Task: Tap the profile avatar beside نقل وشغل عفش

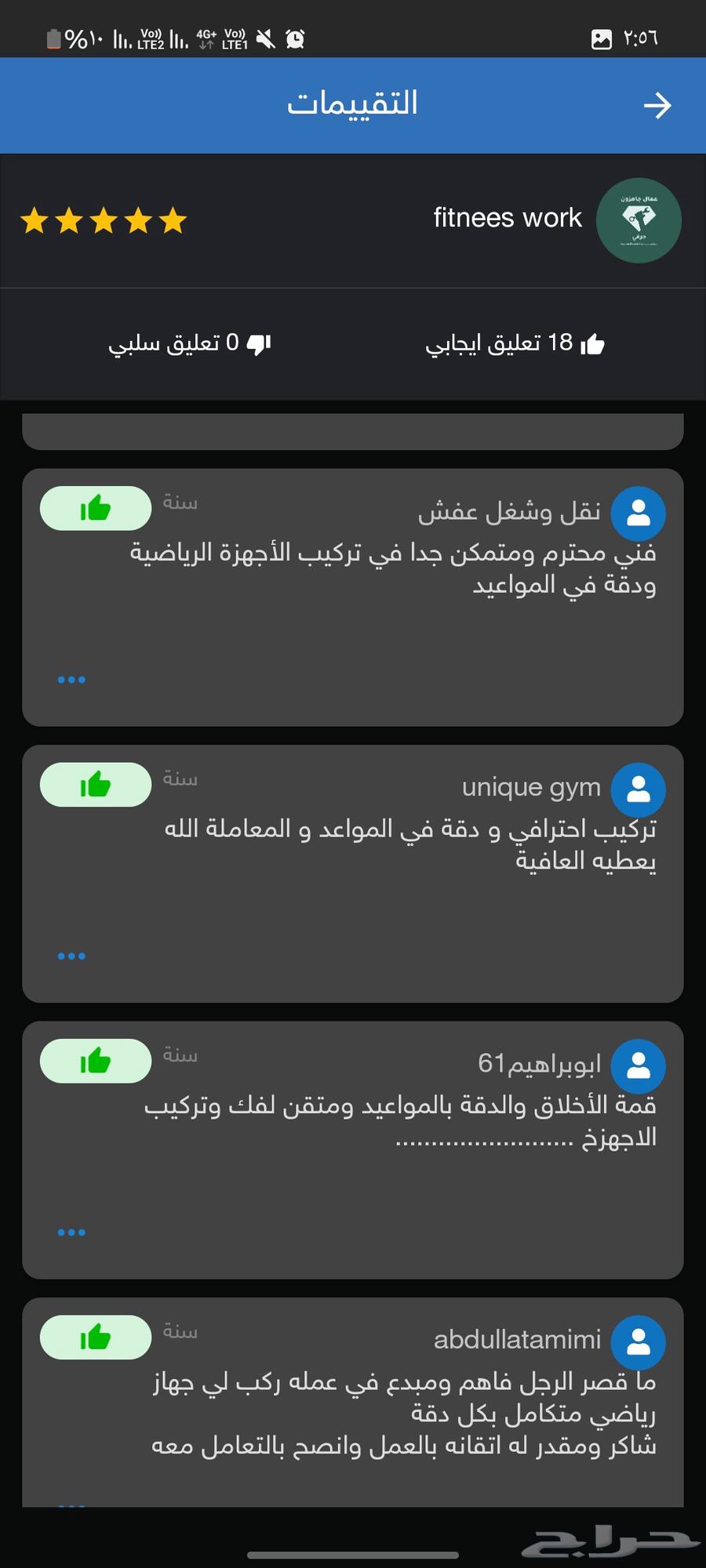Action: click(638, 514)
